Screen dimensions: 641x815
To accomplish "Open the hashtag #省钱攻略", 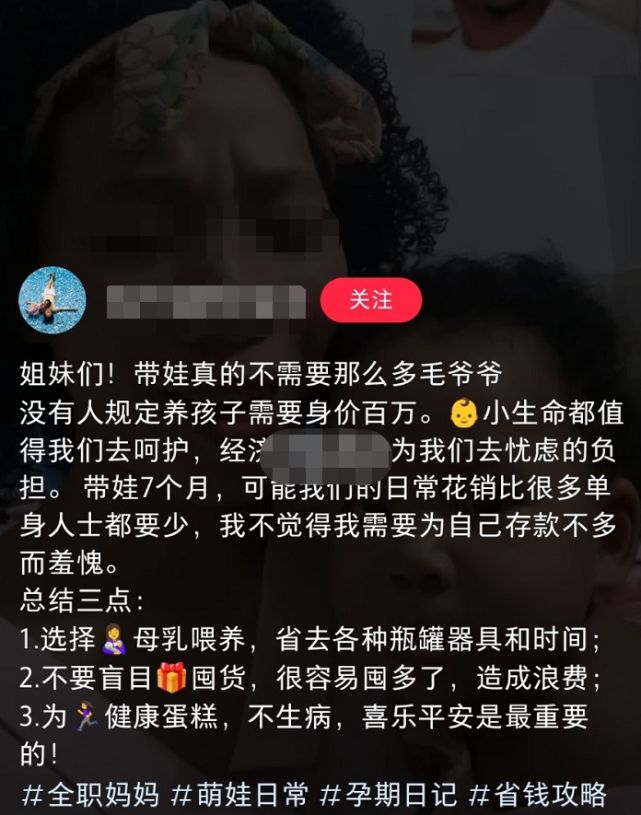I will coord(538,795).
